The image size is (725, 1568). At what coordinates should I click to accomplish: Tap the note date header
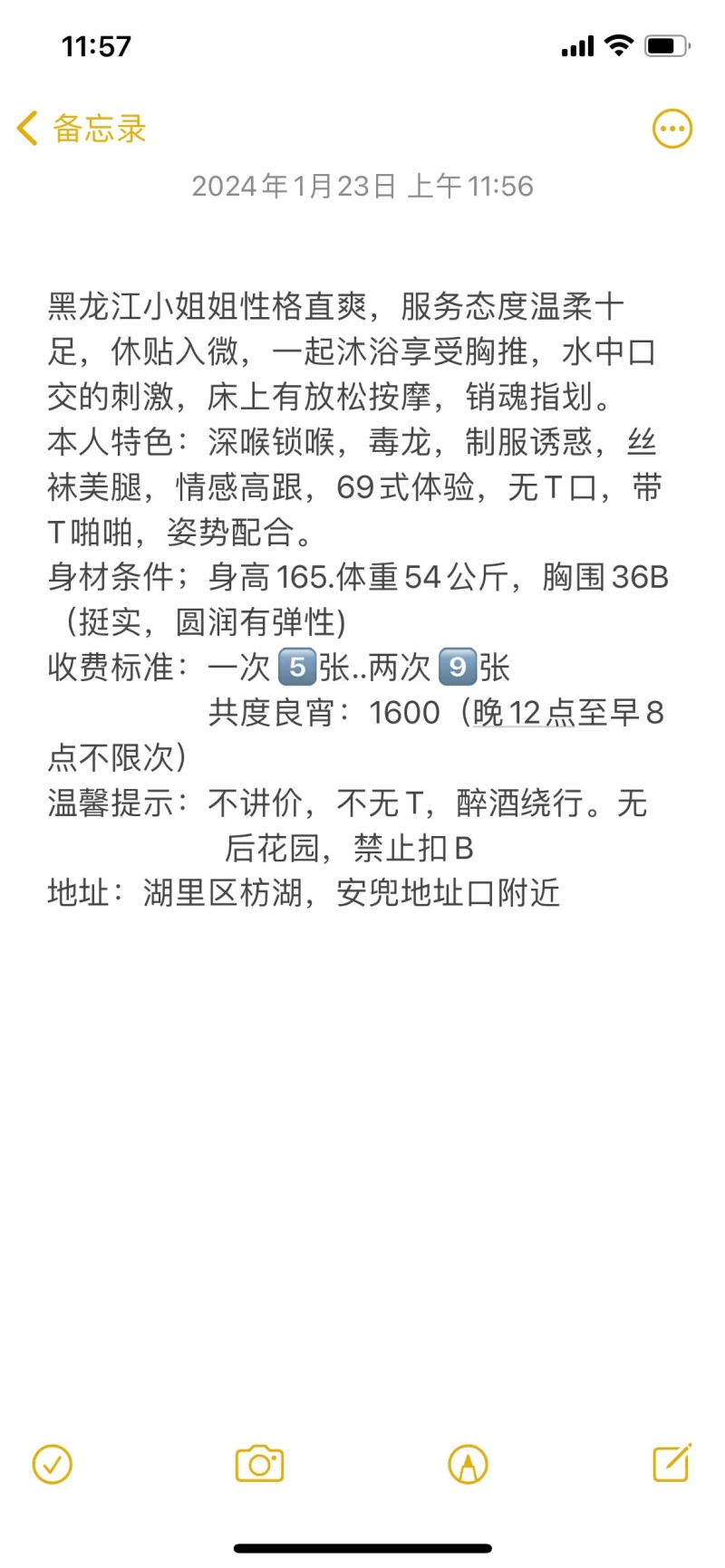362,188
